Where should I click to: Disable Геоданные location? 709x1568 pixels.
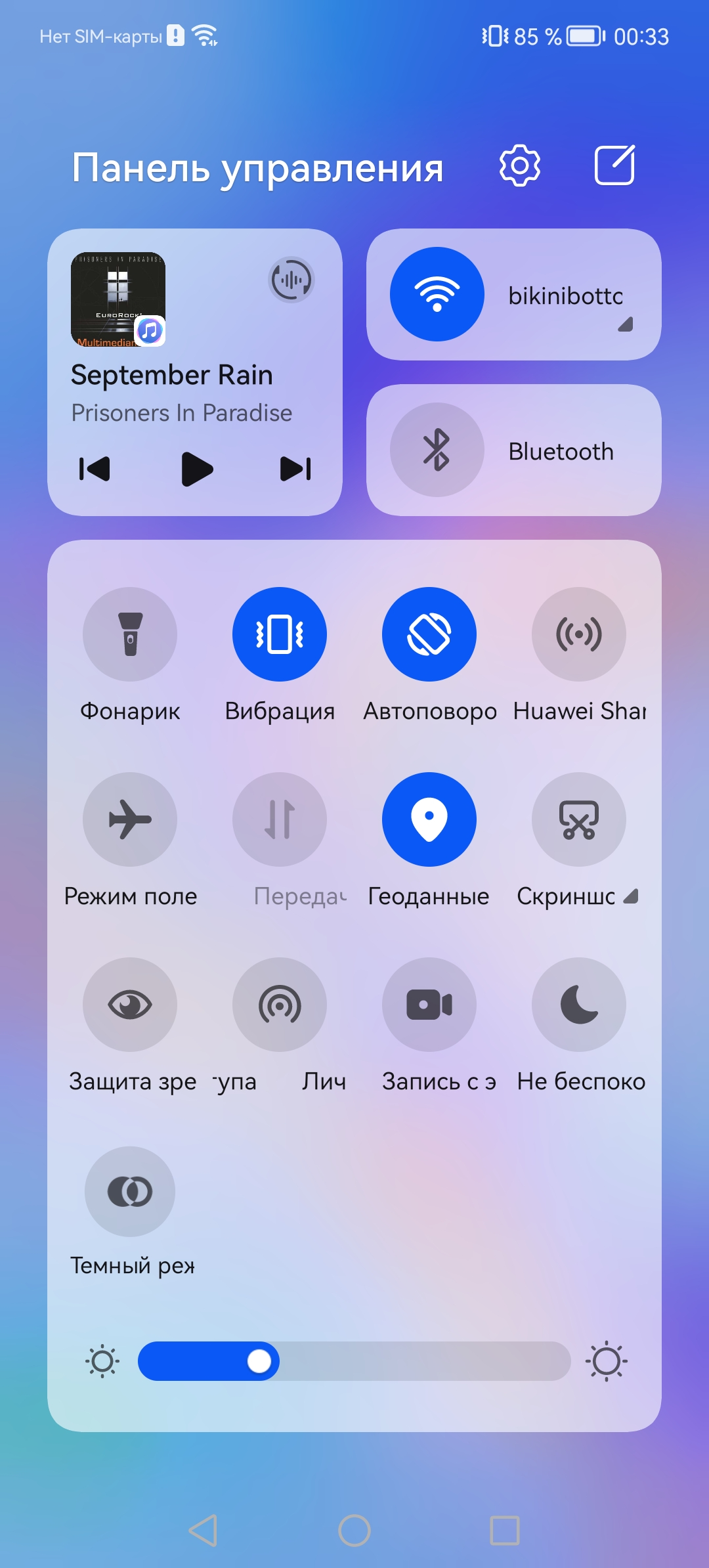[x=429, y=819]
